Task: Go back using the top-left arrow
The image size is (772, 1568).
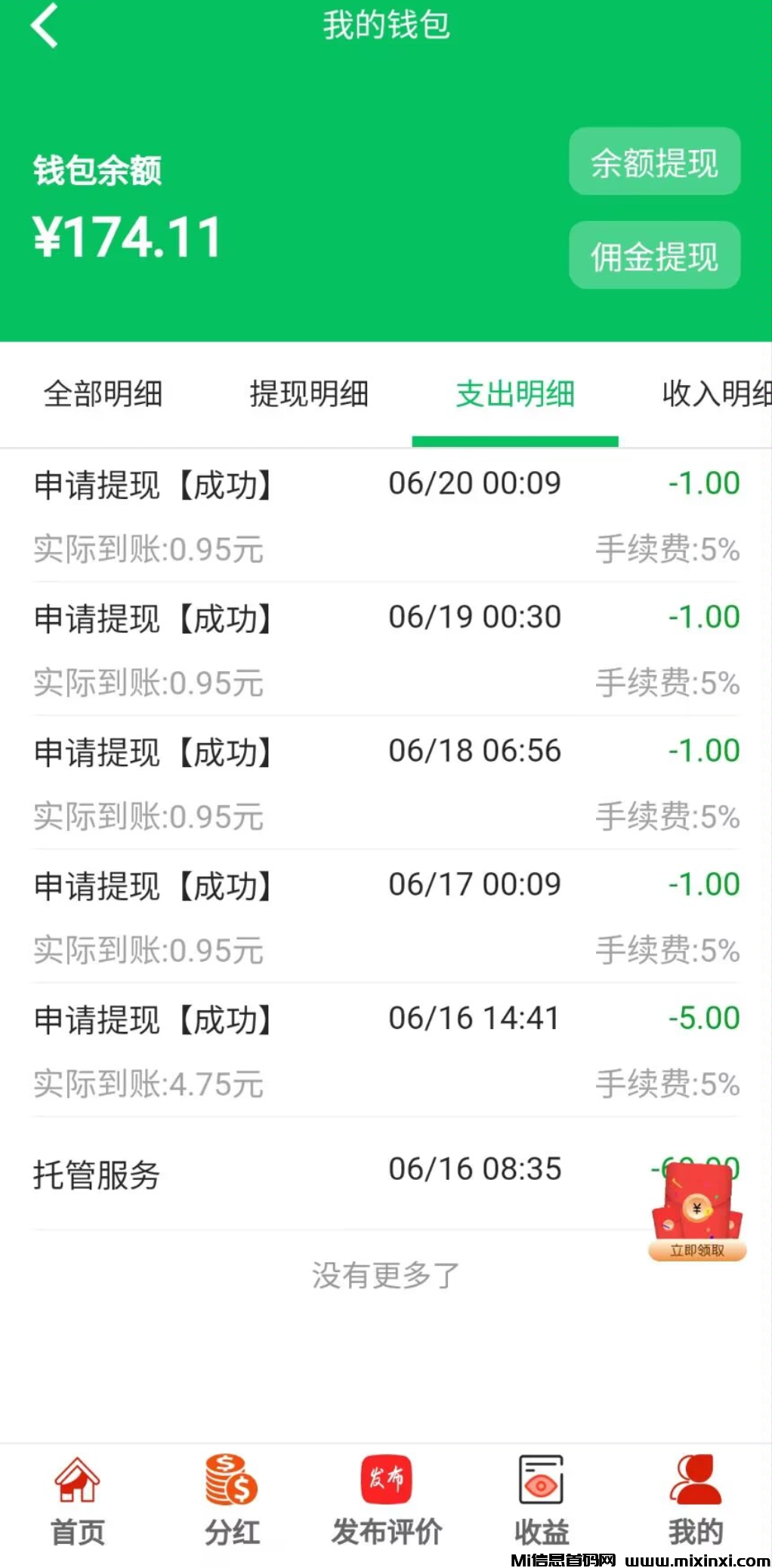Action: coord(44,26)
